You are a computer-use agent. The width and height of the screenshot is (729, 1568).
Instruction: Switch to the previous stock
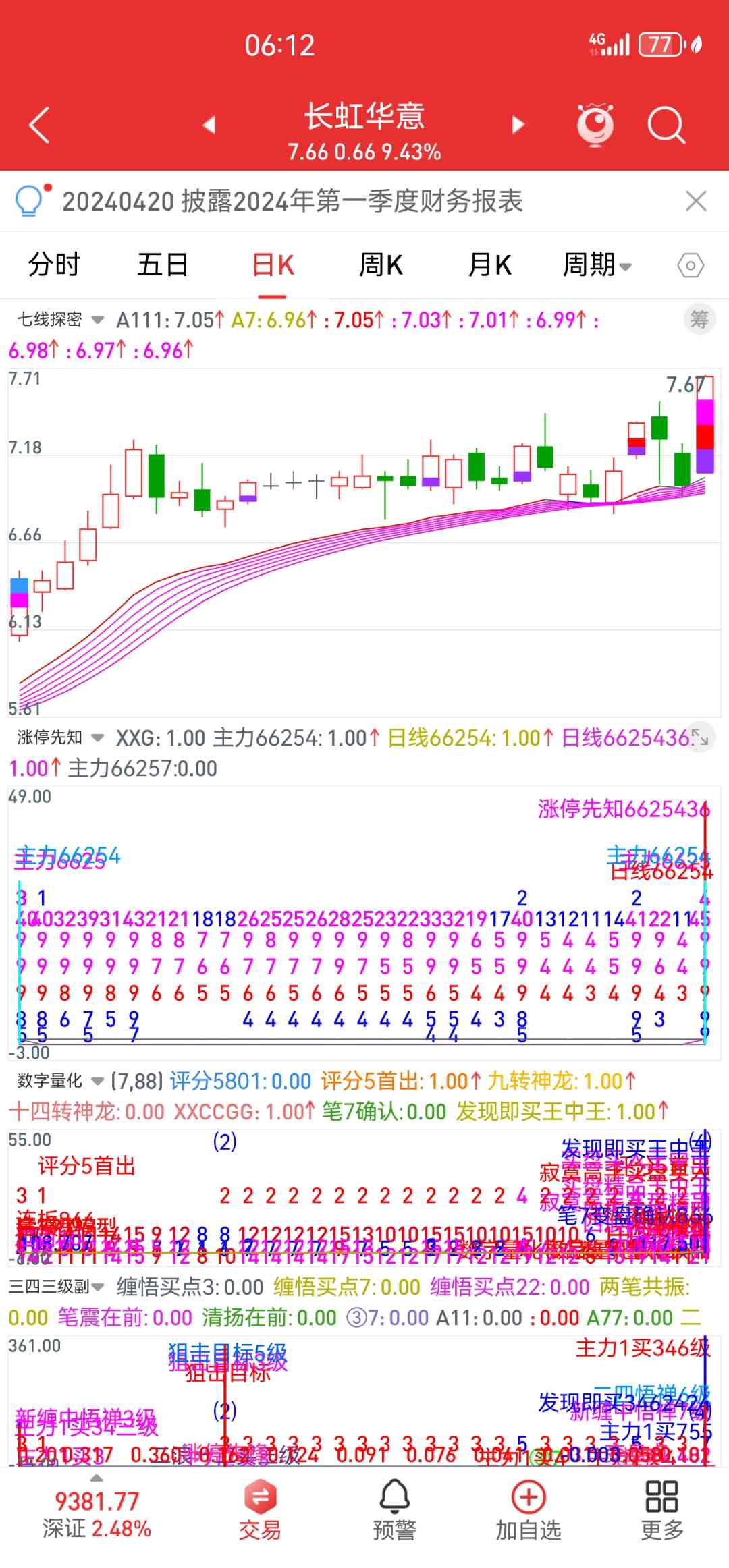209,124
